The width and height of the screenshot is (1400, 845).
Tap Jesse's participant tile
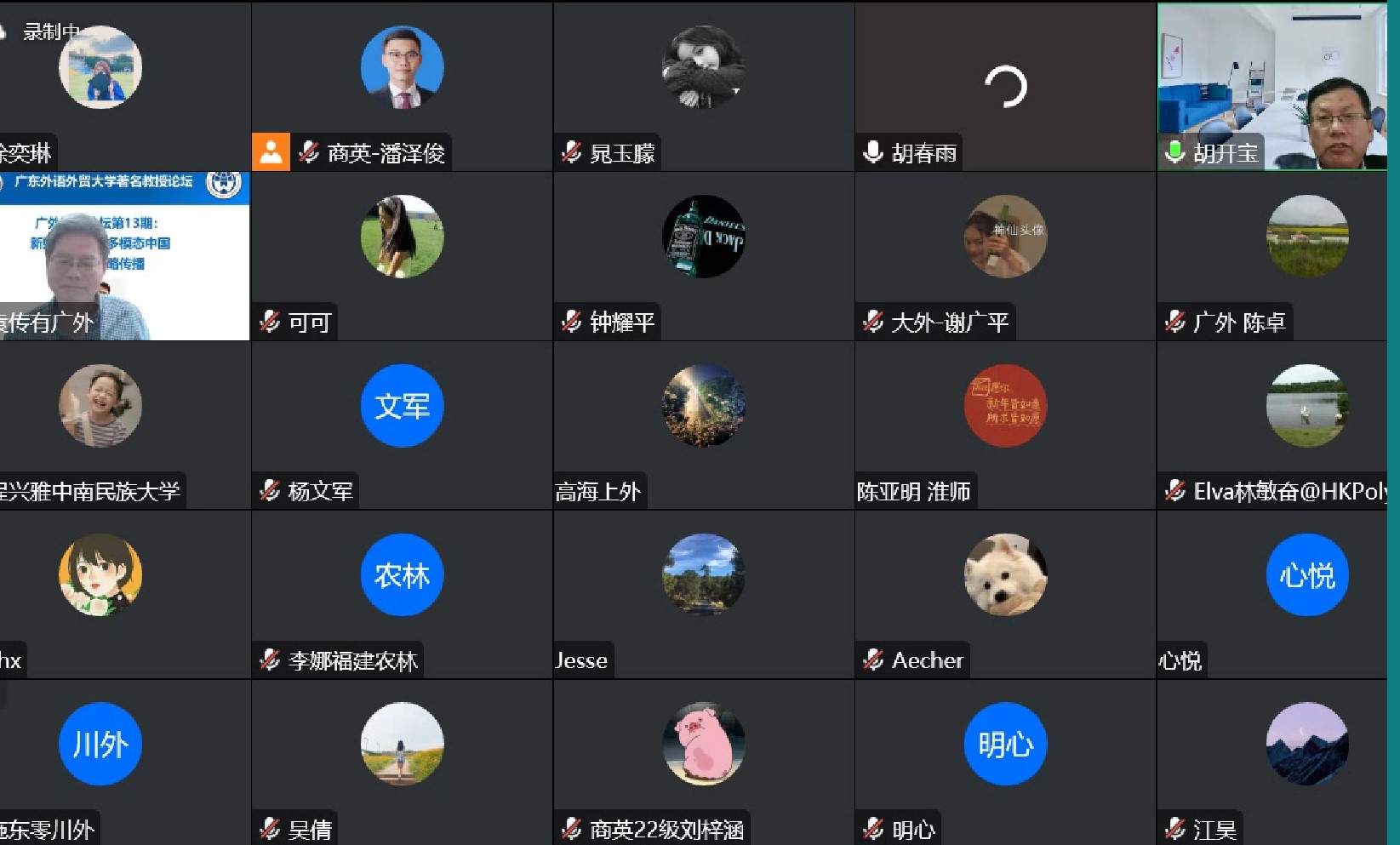[x=704, y=593]
